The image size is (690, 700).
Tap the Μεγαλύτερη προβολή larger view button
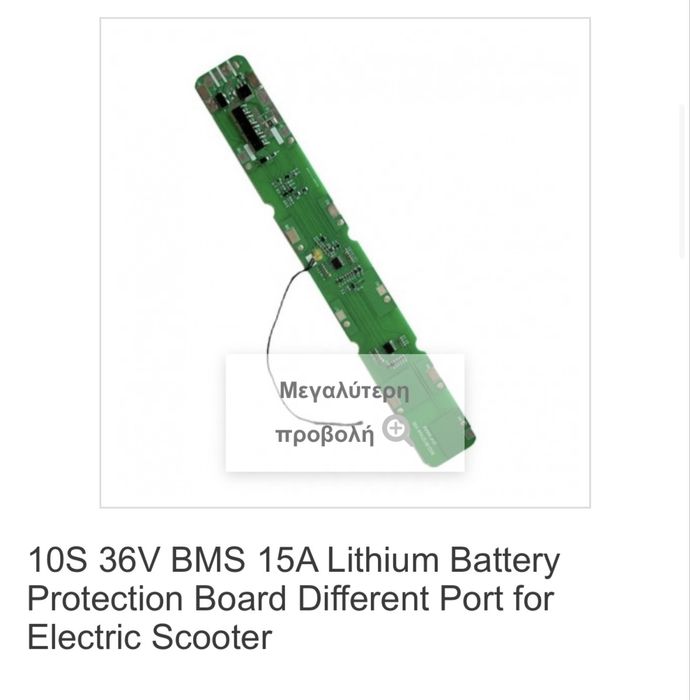click(x=344, y=412)
